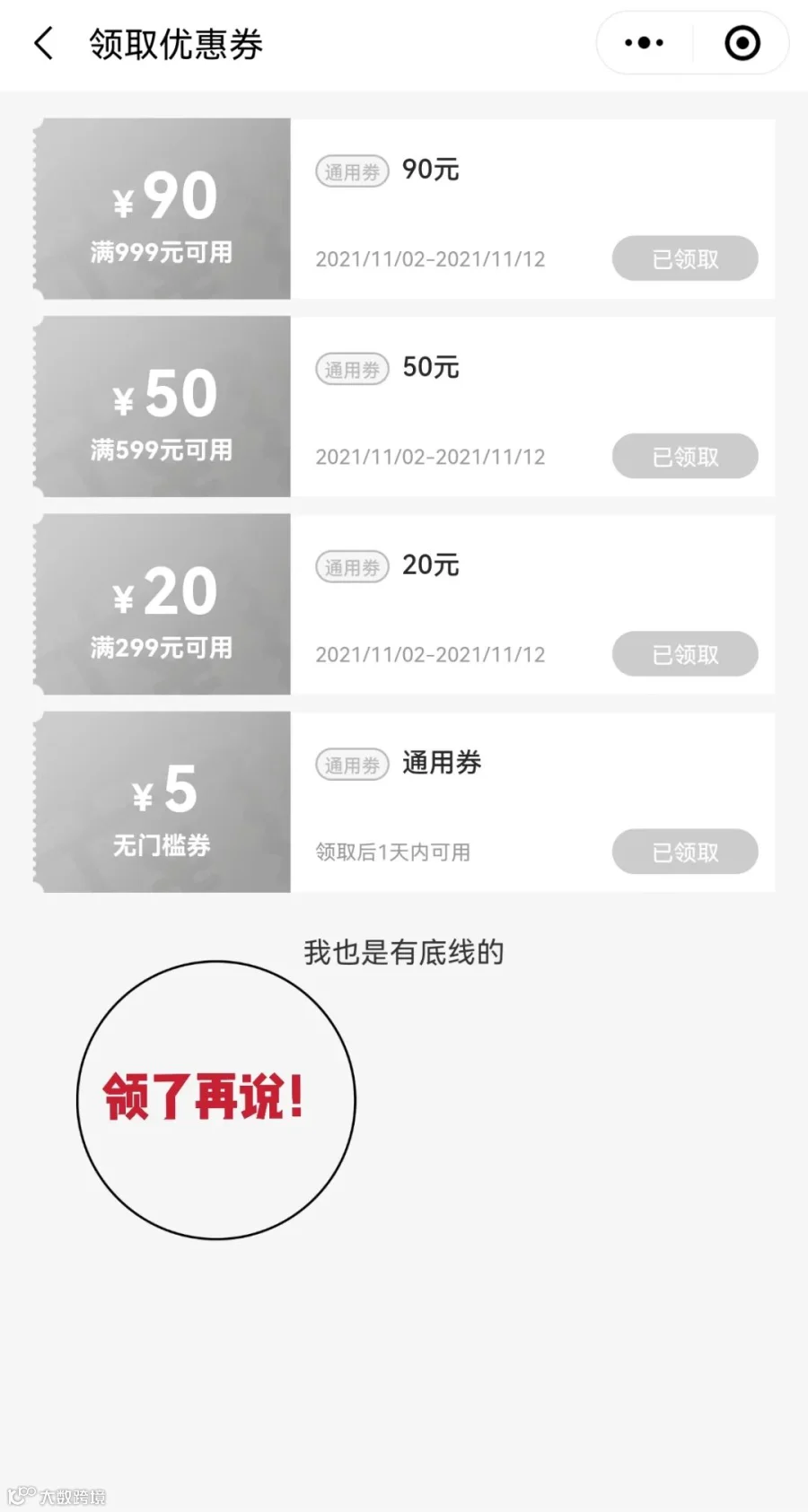Tap 已领取 on the 90元 coupon
The width and height of the screenshot is (808, 1512).
685,258
